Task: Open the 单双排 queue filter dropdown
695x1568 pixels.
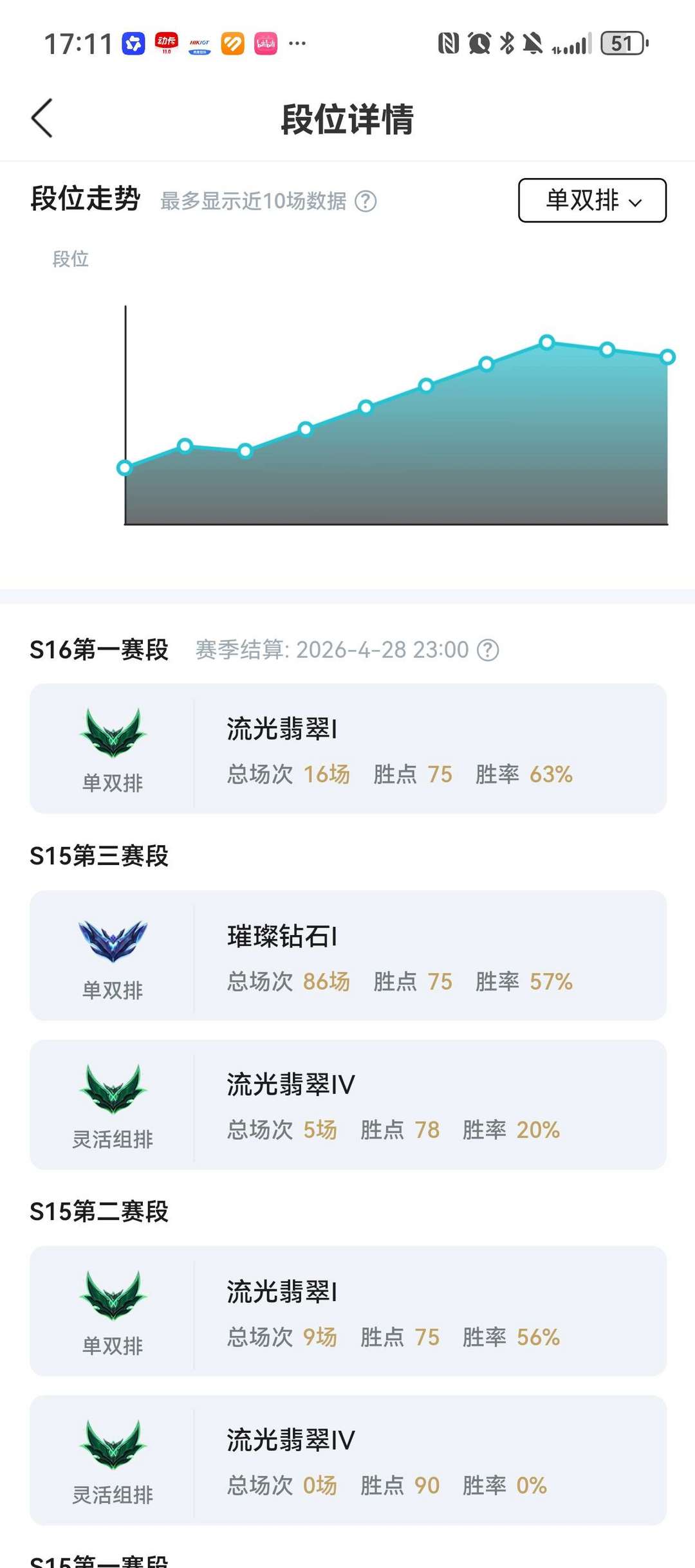Action: click(x=591, y=201)
